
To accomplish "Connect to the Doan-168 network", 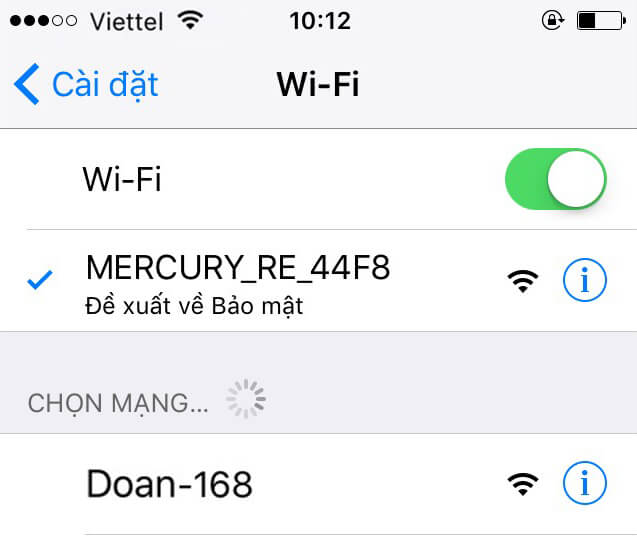I will coord(170,485).
